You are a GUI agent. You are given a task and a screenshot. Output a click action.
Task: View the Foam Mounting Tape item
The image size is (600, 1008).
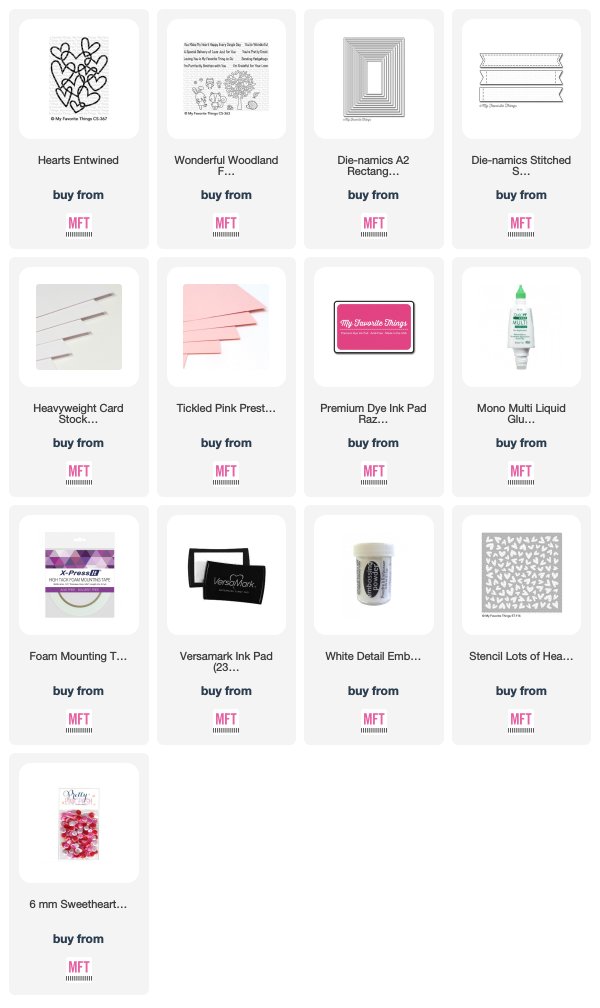pyautogui.click(x=78, y=625)
